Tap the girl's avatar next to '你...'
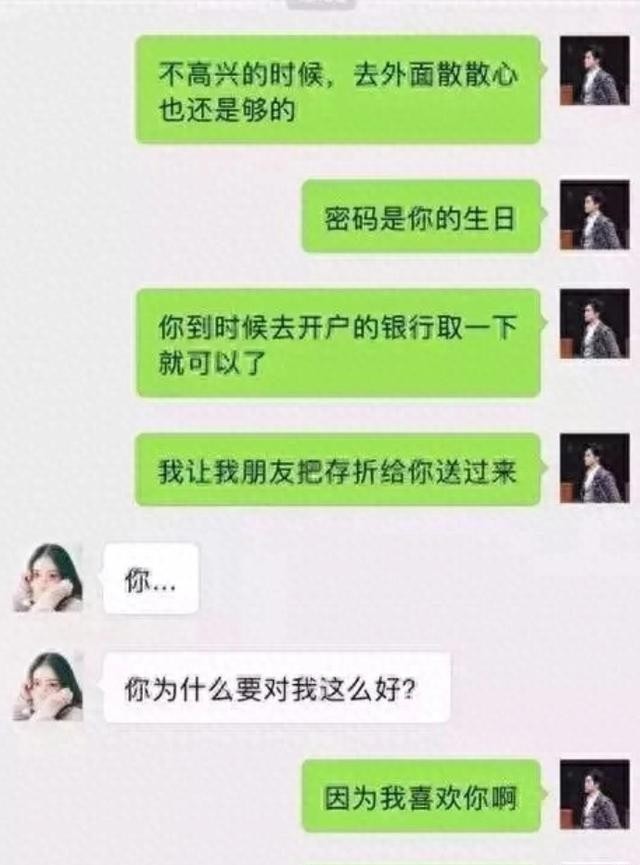The height and width of the screenshot is (865, 640). [48, 578]
